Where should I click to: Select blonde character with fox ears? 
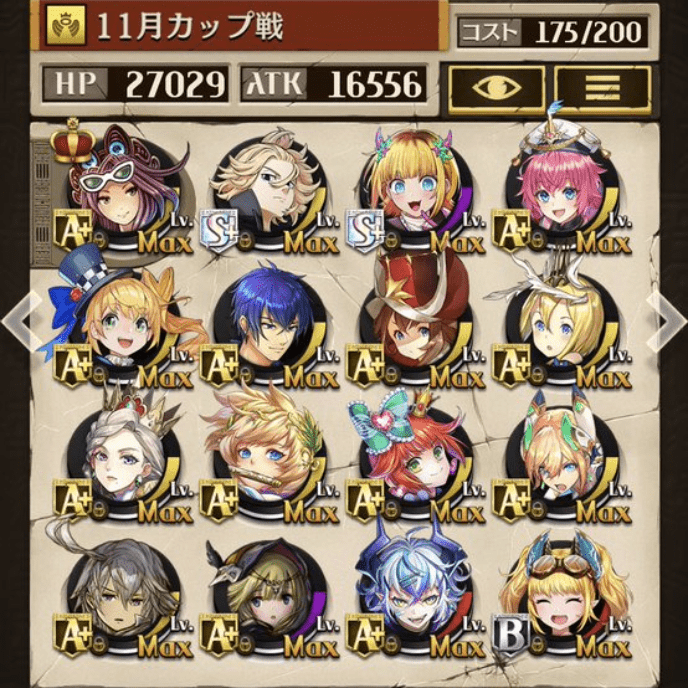[x=557, y=462]
